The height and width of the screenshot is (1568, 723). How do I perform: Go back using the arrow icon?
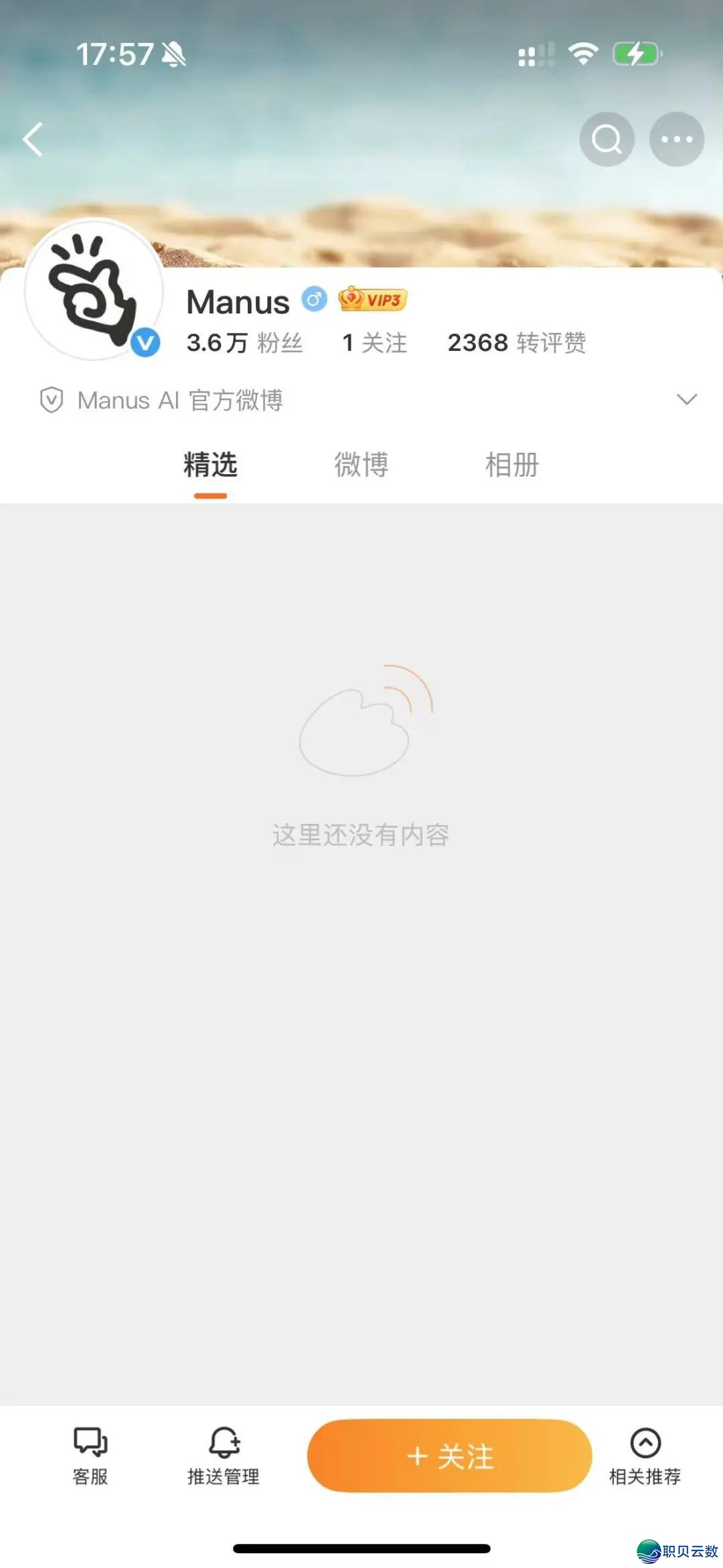click(x=33, y=139)
